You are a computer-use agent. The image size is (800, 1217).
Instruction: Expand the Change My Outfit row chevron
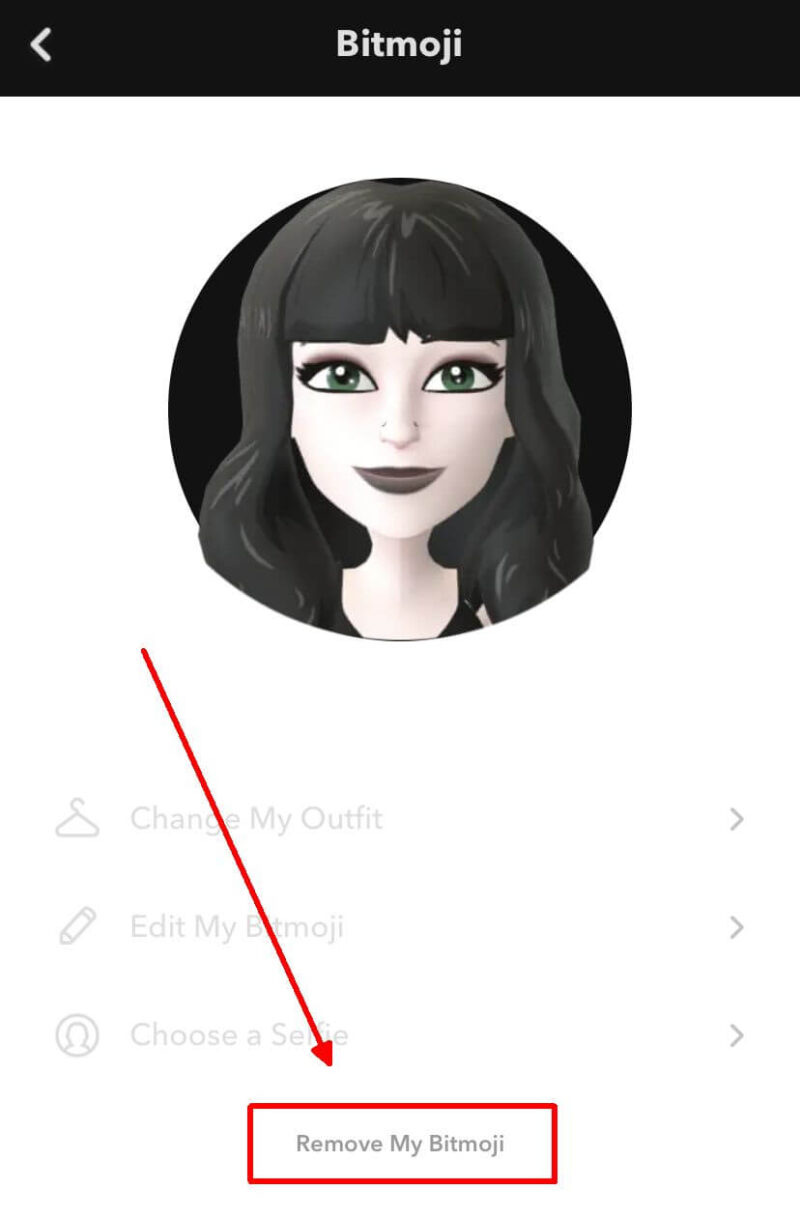click(737, 818)
